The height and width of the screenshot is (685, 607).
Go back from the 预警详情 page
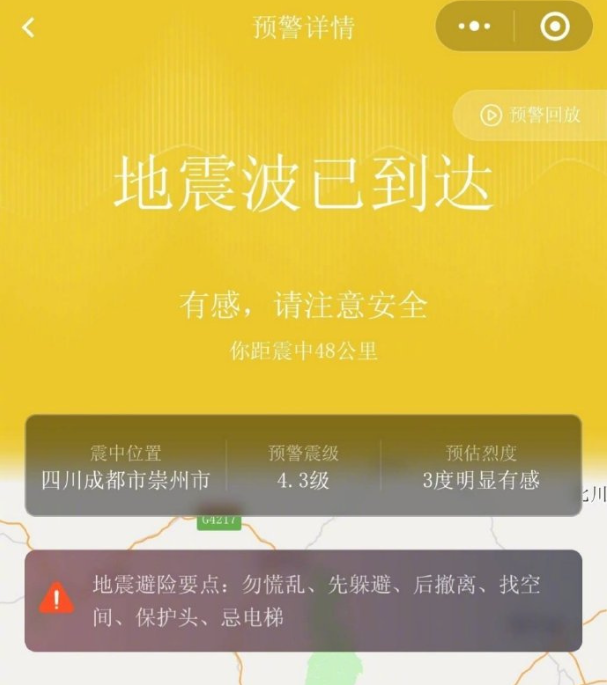28,28
